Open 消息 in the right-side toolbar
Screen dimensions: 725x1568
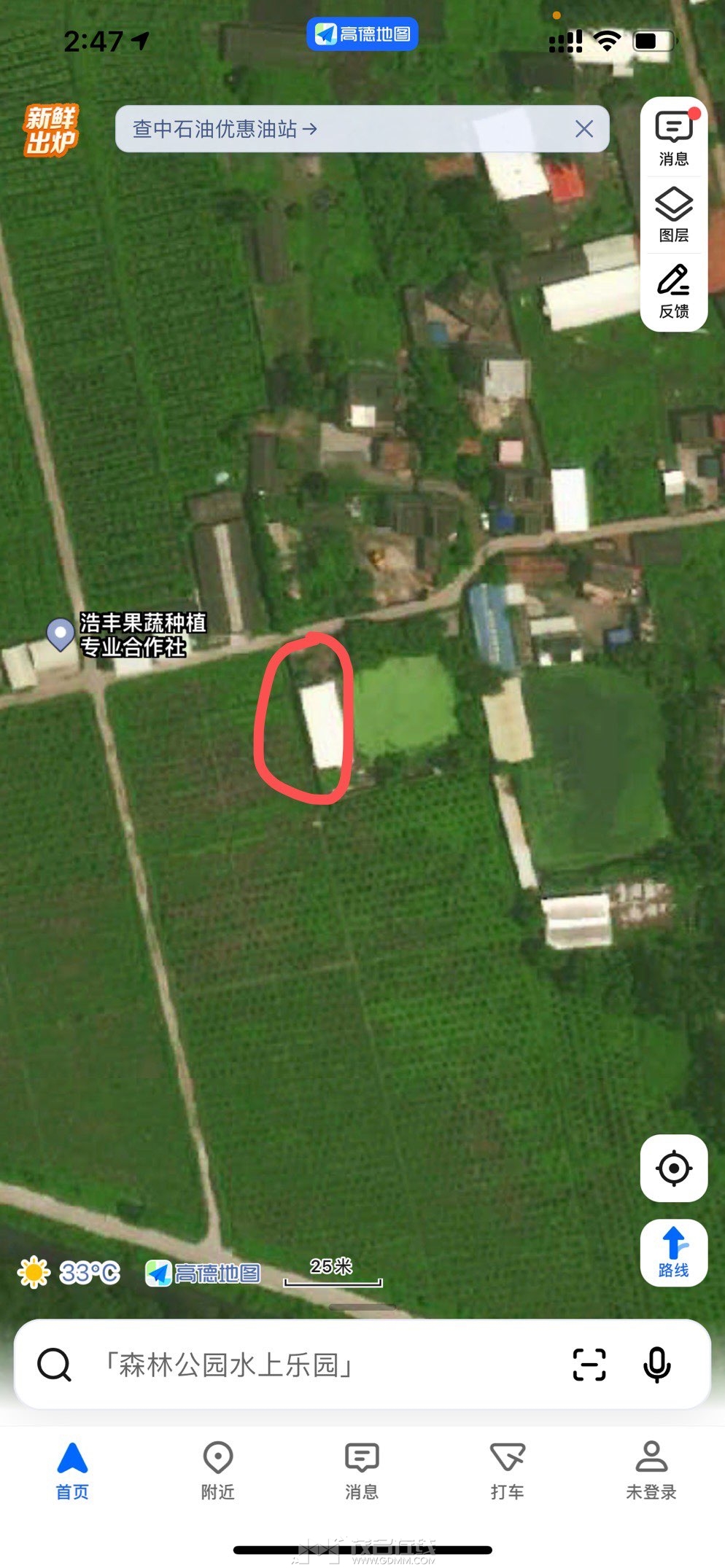pos(674,139)
